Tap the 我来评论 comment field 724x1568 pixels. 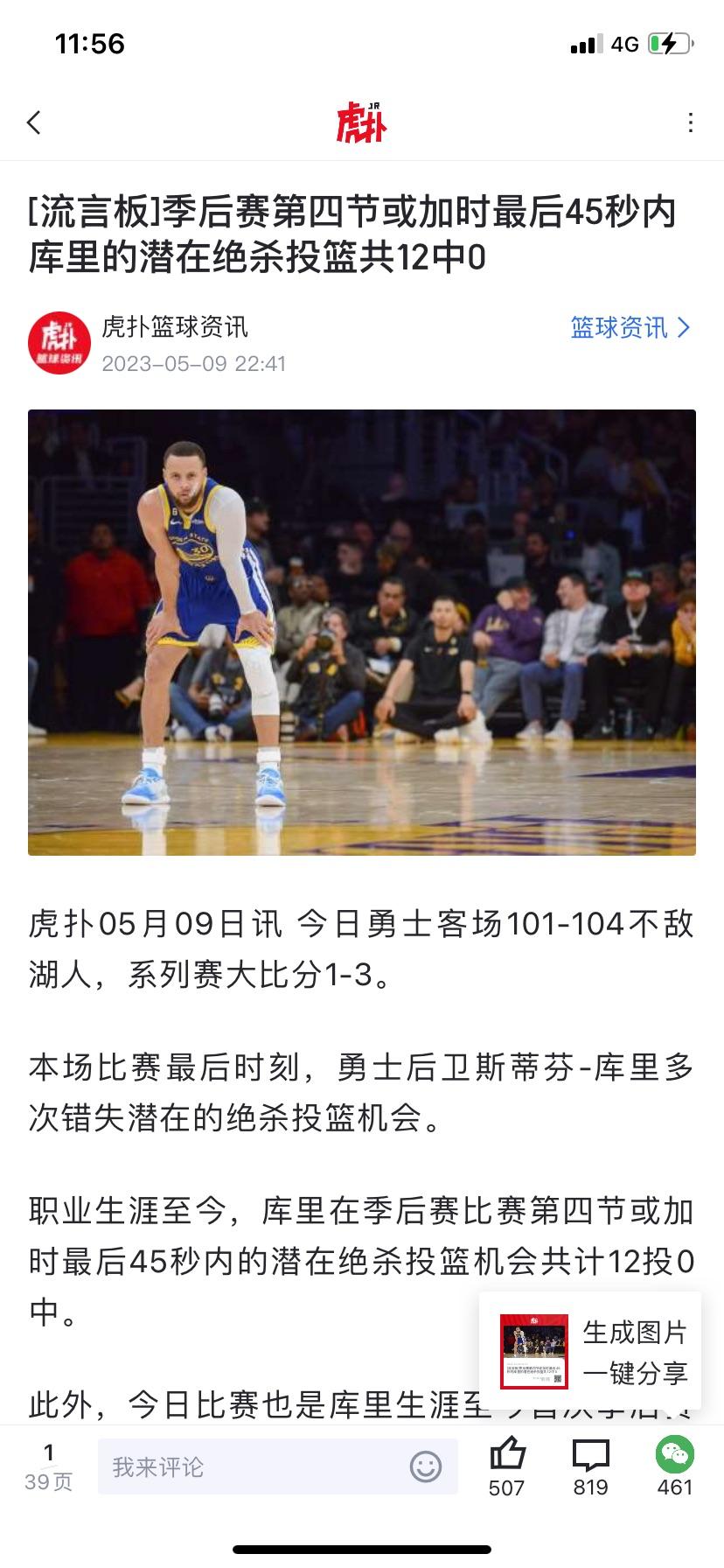254,1467
